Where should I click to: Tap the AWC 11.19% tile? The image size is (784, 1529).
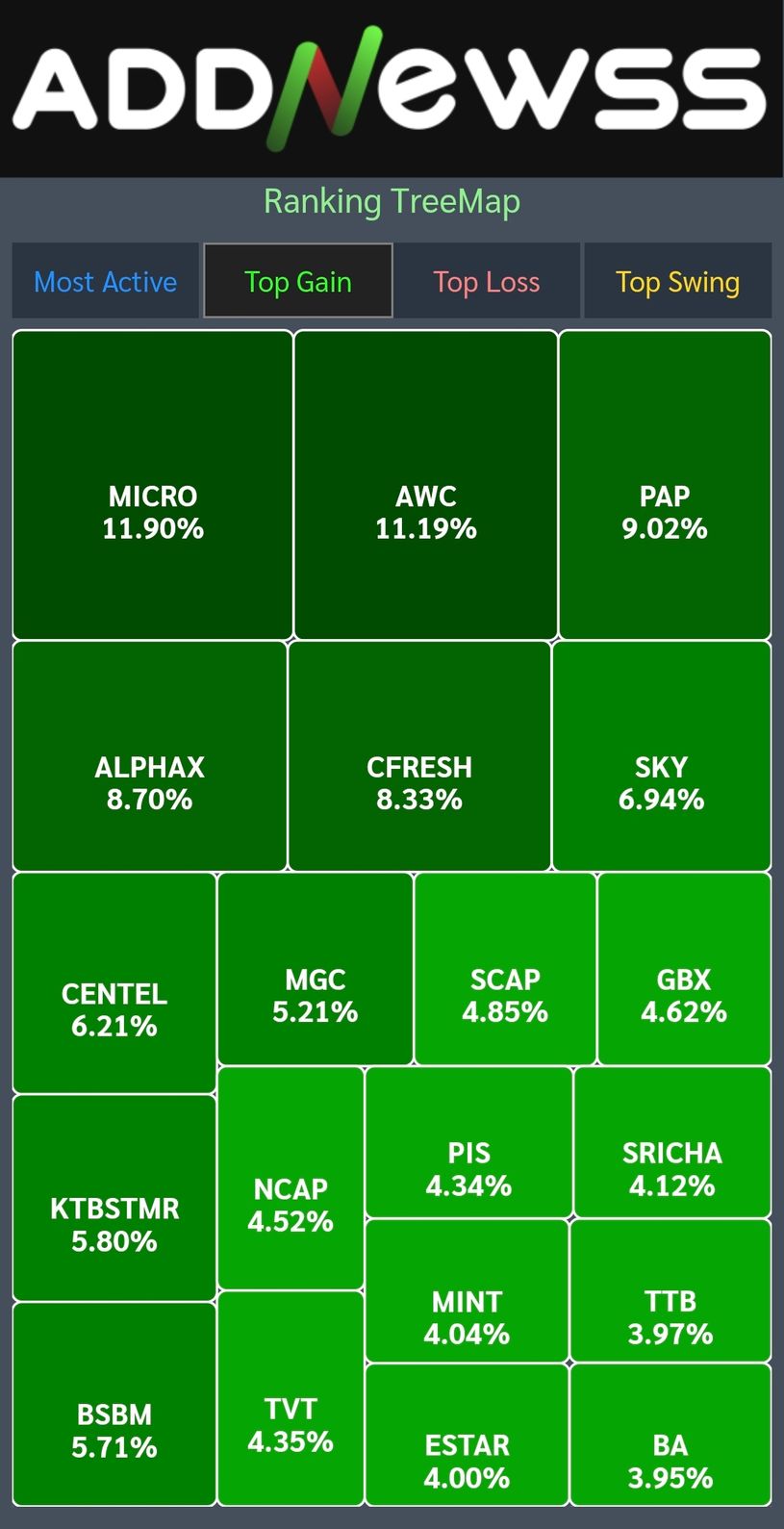click(425, 485)
